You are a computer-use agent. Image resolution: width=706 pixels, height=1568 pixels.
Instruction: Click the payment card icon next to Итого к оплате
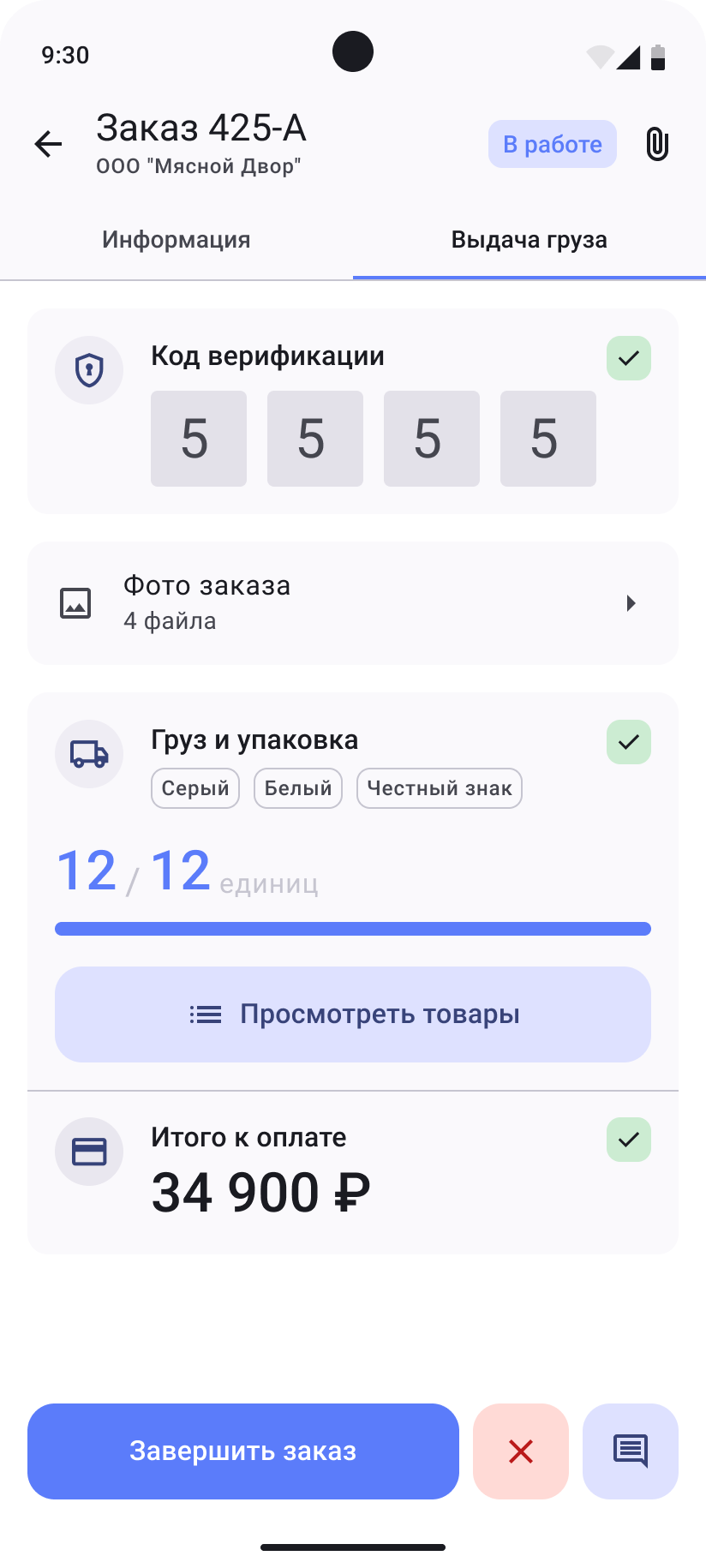point(89,1152)
